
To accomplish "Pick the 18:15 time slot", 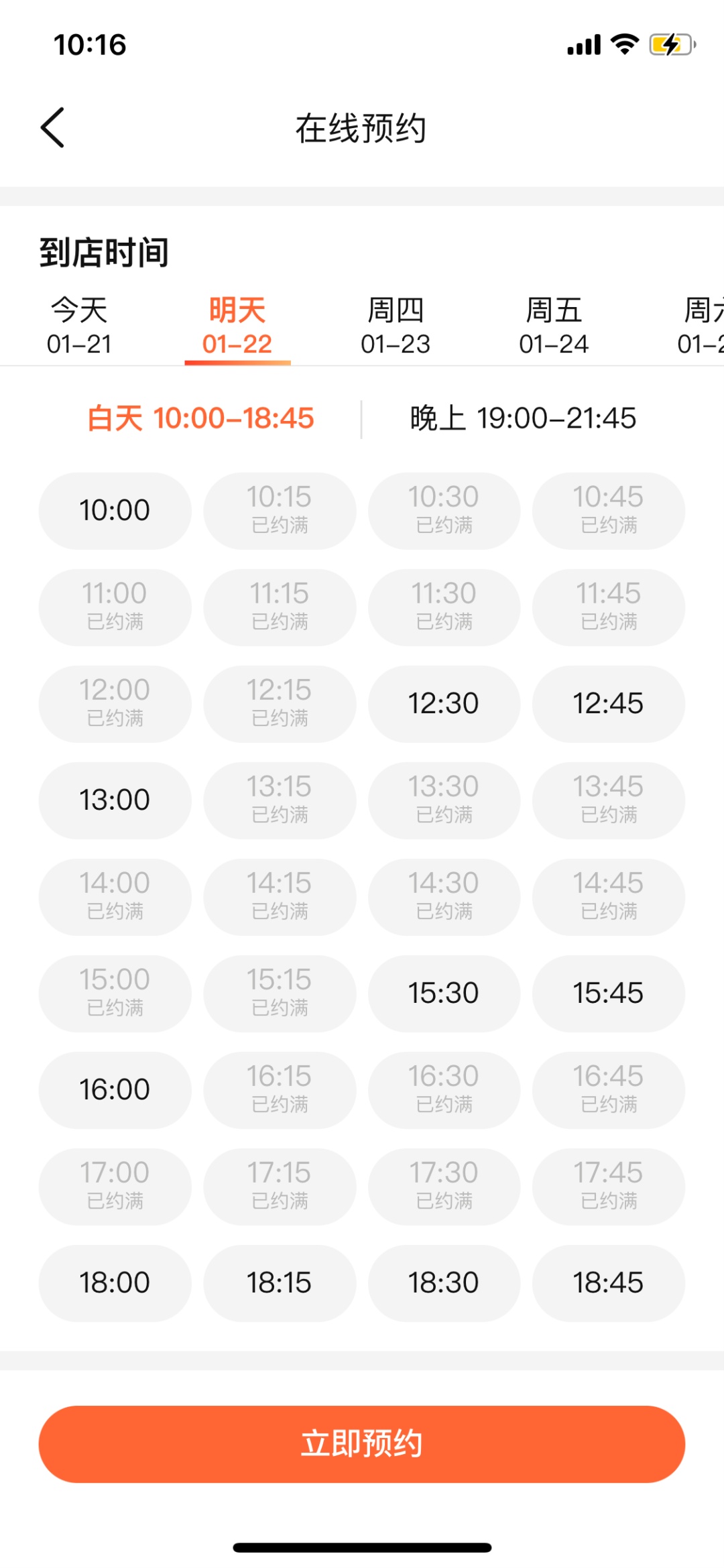I will coord(279,1283).
